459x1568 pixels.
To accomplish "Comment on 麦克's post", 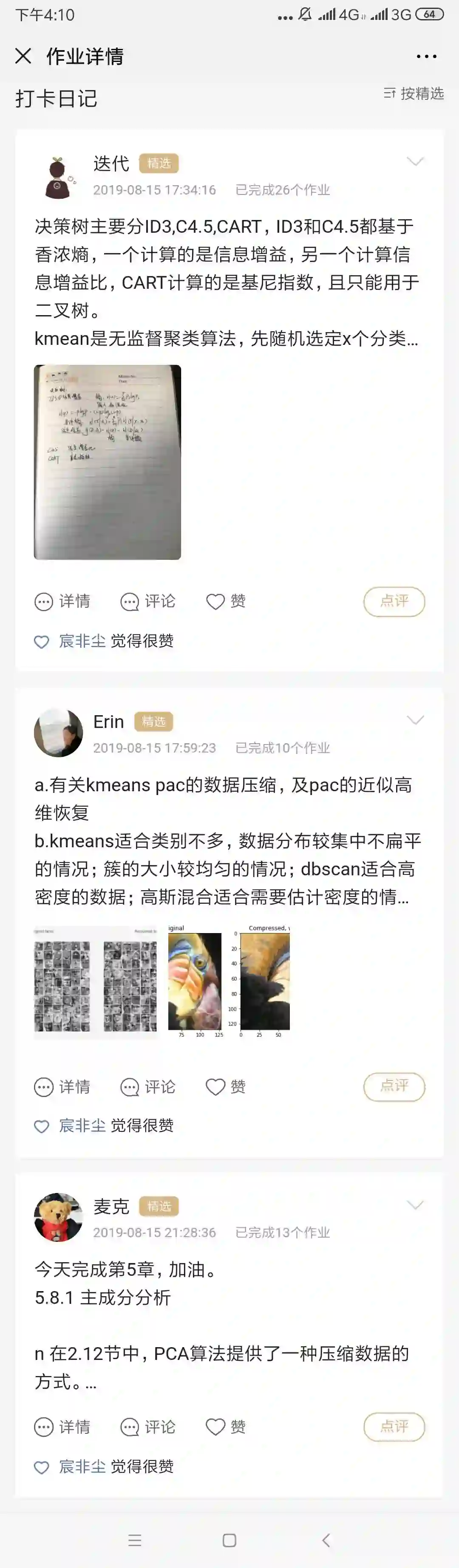I will (x=148, y=1427).
